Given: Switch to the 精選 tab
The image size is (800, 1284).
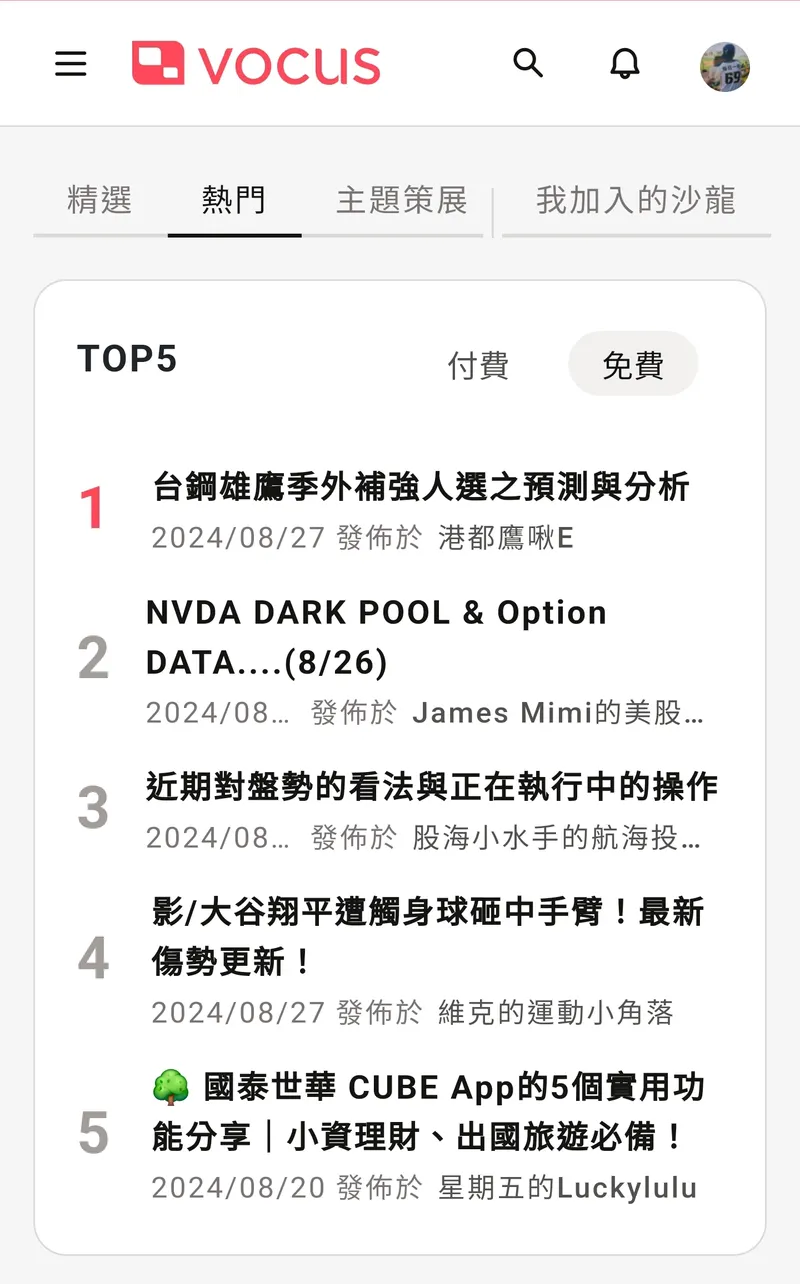Looking at the screenshot, I should tap(100, 201).
